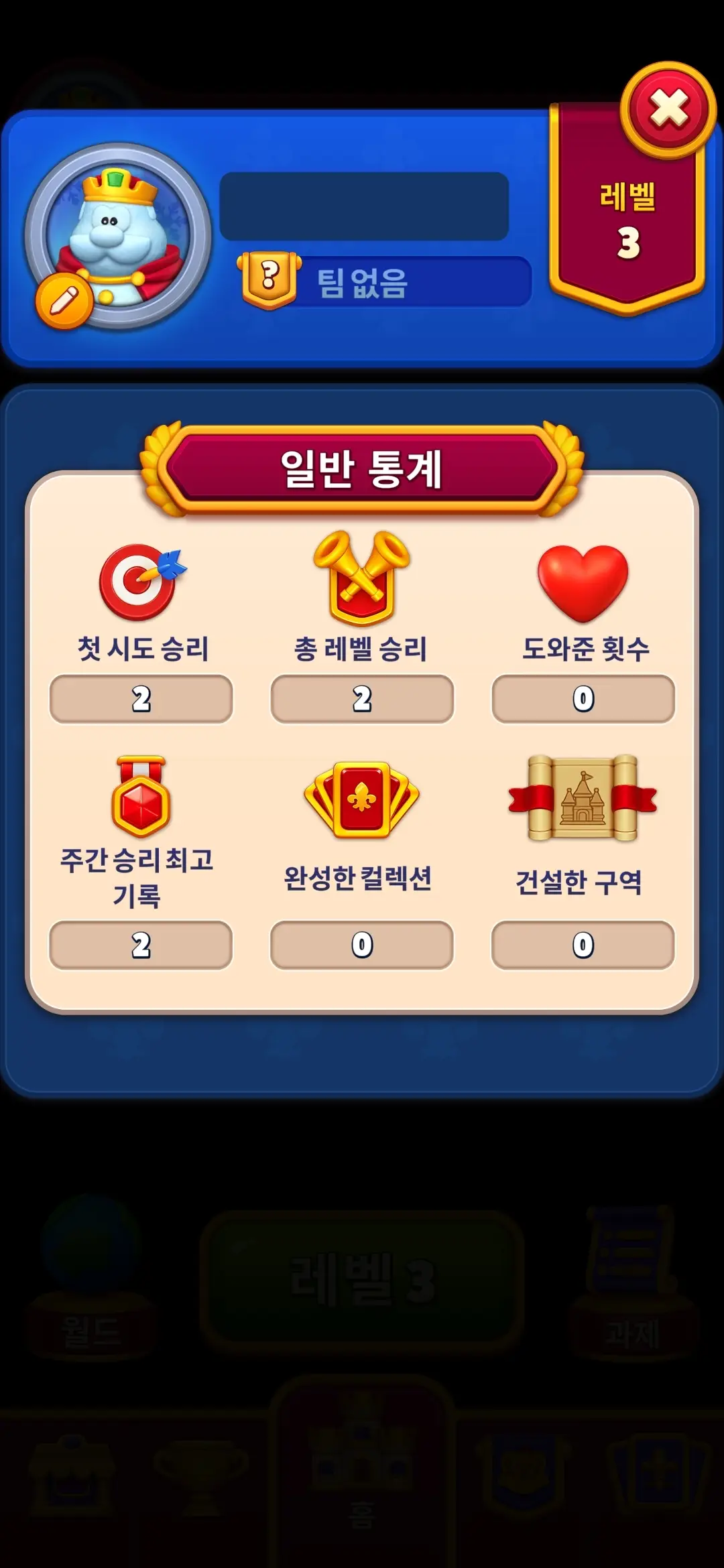Screen dimensions: 724x1568
Task: Click the question mark team badge
Action: pos(268,278)
